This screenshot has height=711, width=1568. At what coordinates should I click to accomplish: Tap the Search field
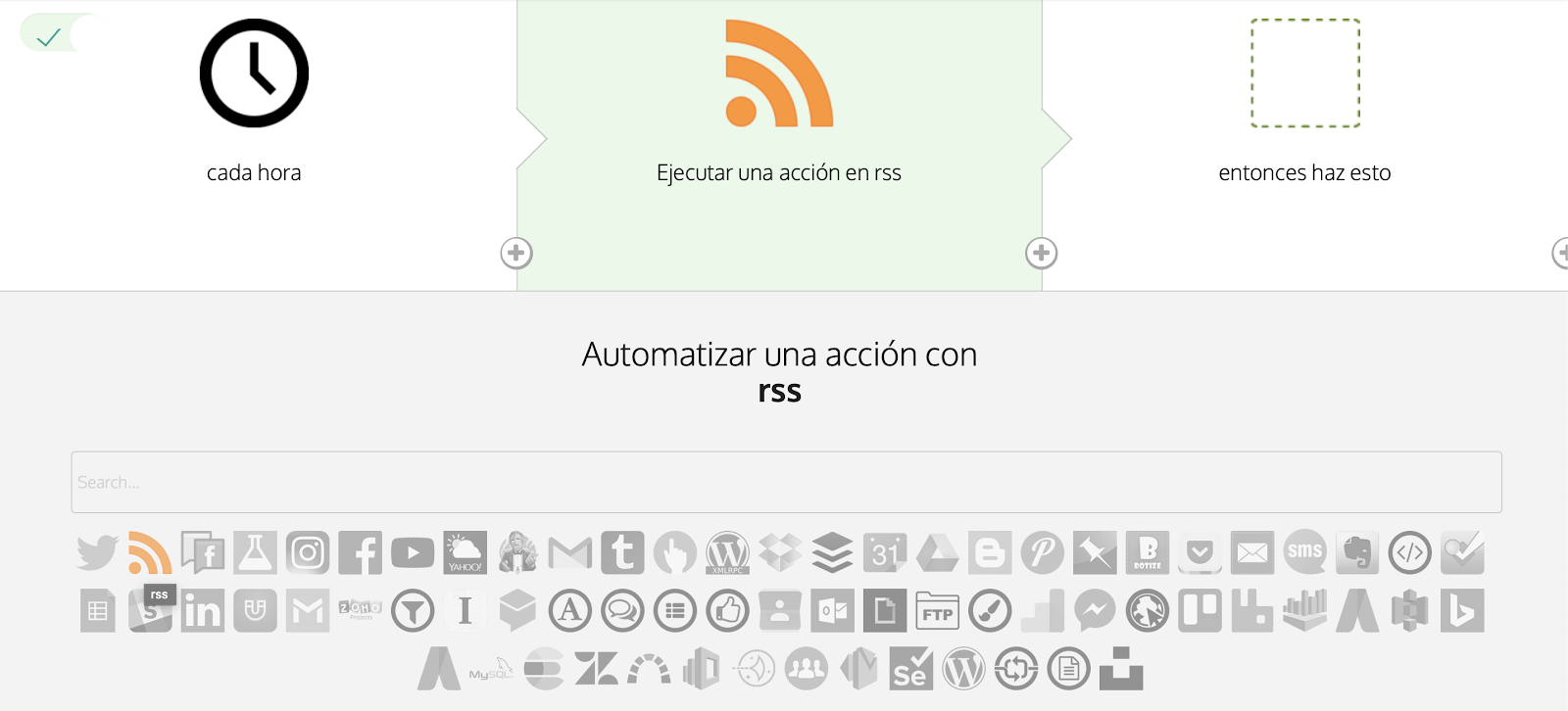coord(786,482)
